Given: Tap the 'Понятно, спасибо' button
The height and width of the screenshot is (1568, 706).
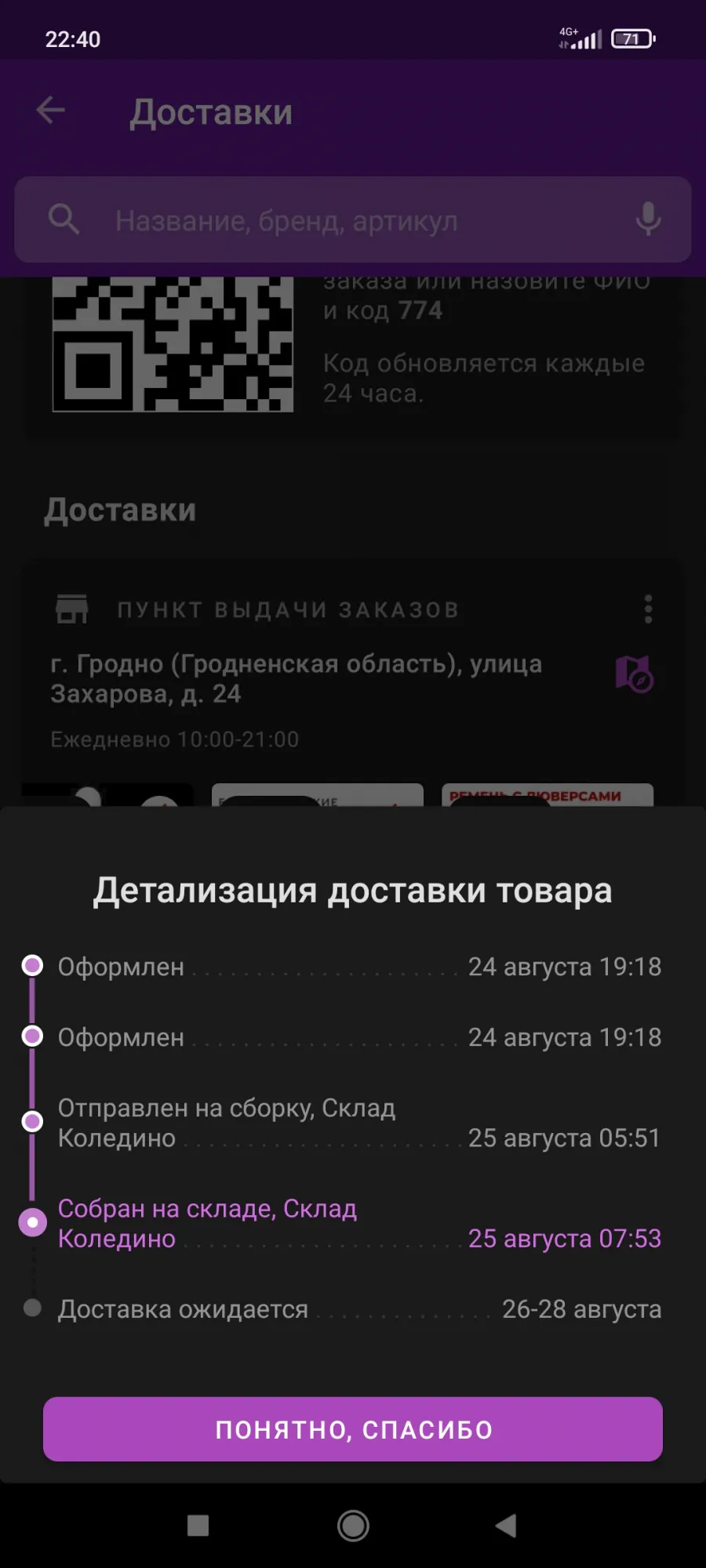Looking at the screenshot, I should pos(353,1429).
